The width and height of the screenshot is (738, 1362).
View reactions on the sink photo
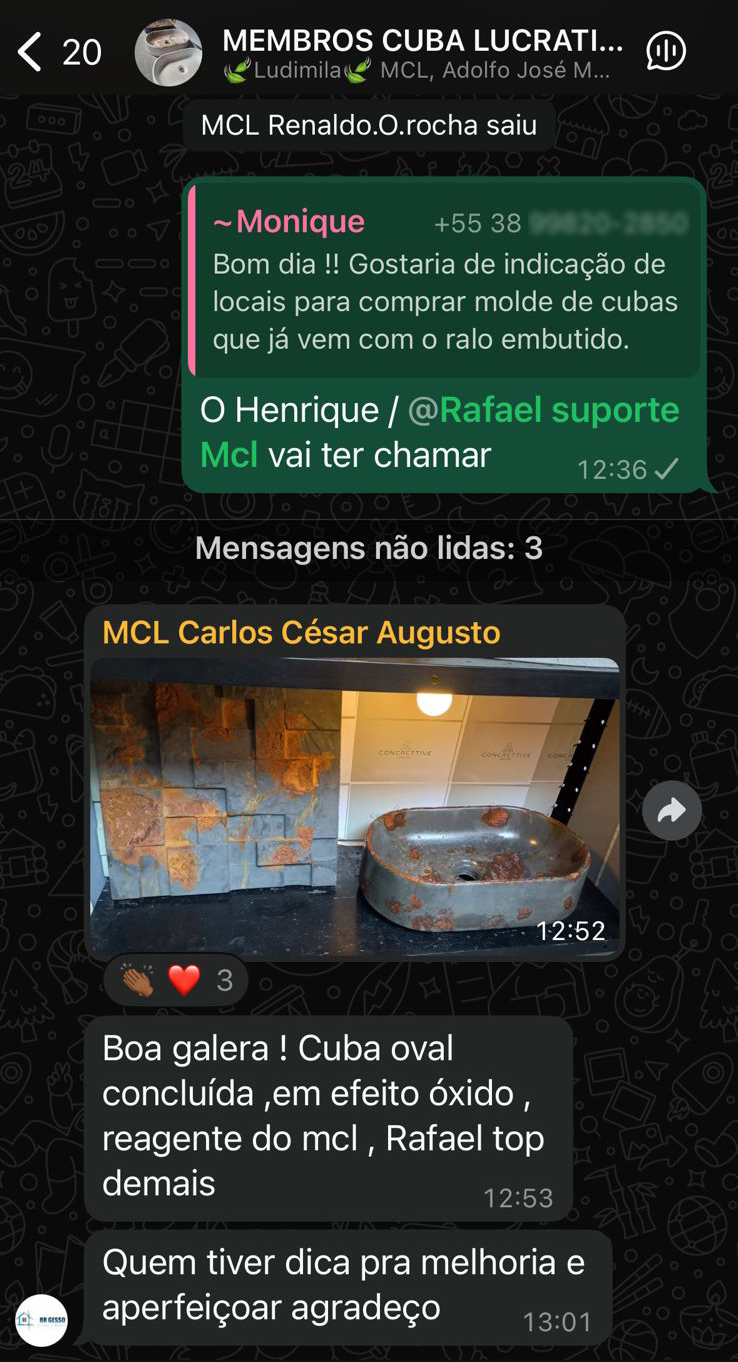[176, 981]
